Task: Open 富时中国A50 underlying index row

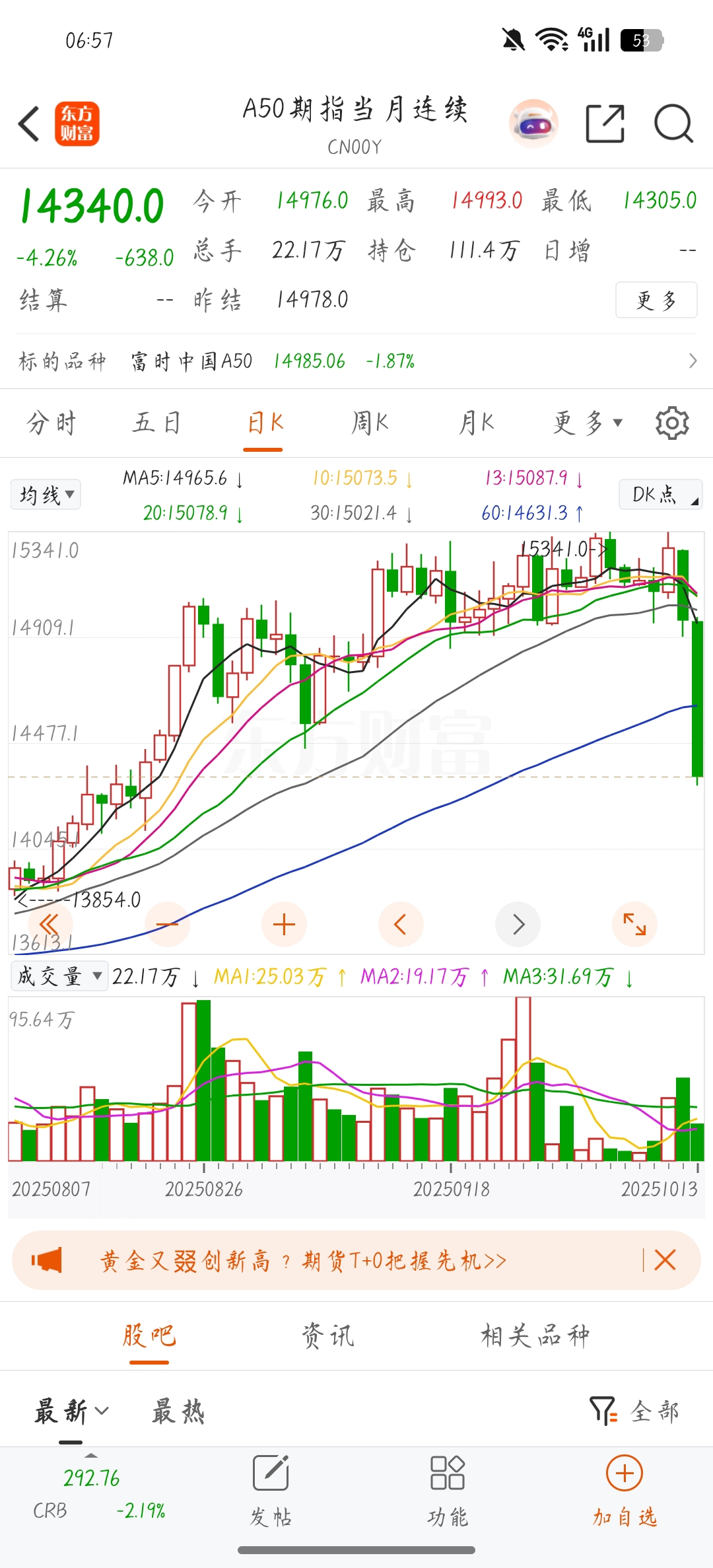Action: (x=356, y=361)
